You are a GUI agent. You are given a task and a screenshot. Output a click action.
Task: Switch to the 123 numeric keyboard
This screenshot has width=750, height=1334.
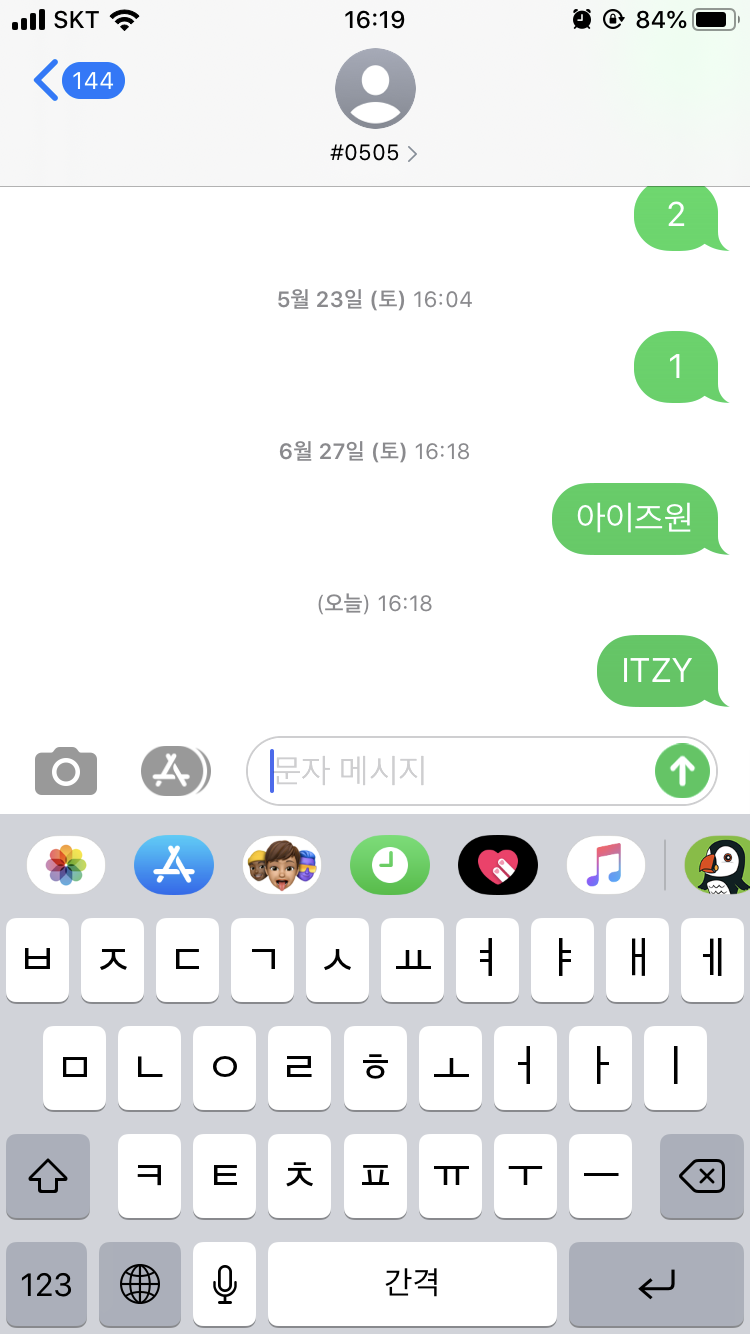[47, 1285]
